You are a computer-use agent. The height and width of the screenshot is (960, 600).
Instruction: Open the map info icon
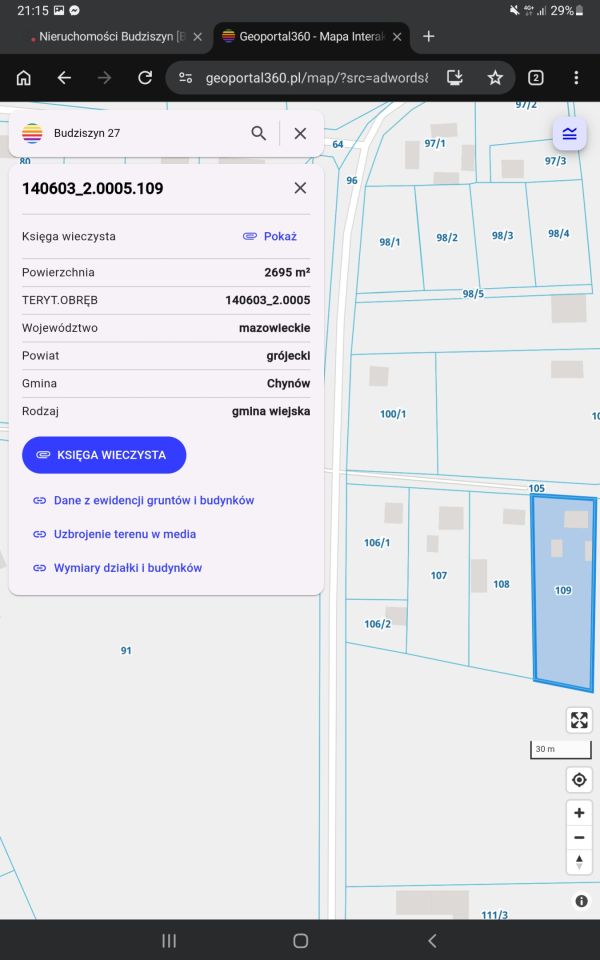581,901
